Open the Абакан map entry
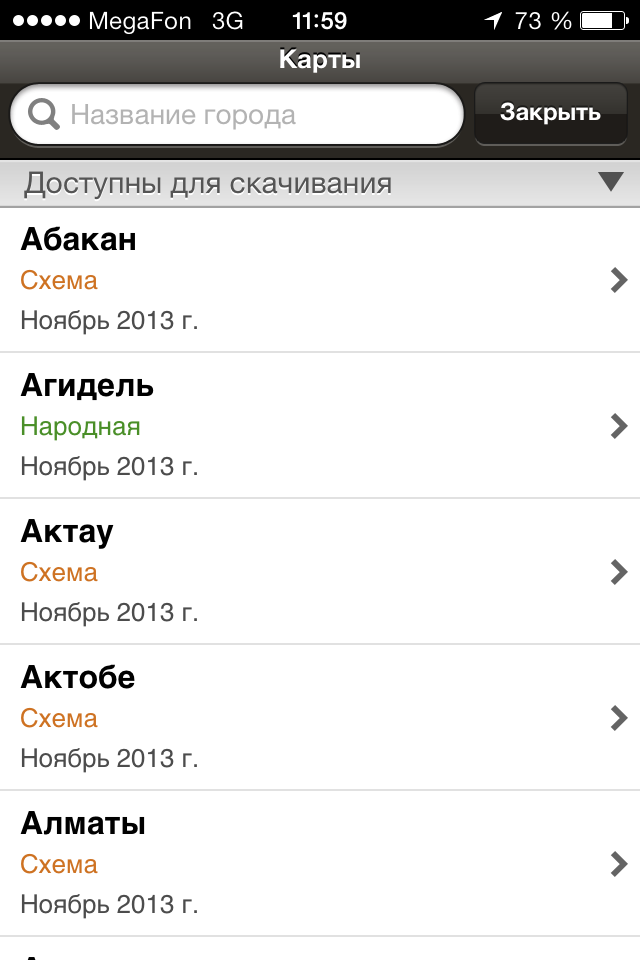 320,280
